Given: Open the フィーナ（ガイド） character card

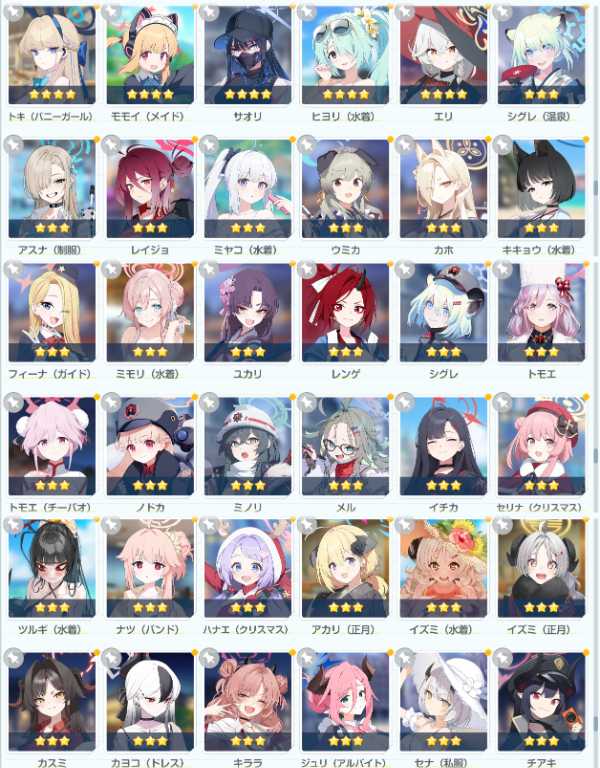Looking at the screenshot, I should (x=52, y=312).
